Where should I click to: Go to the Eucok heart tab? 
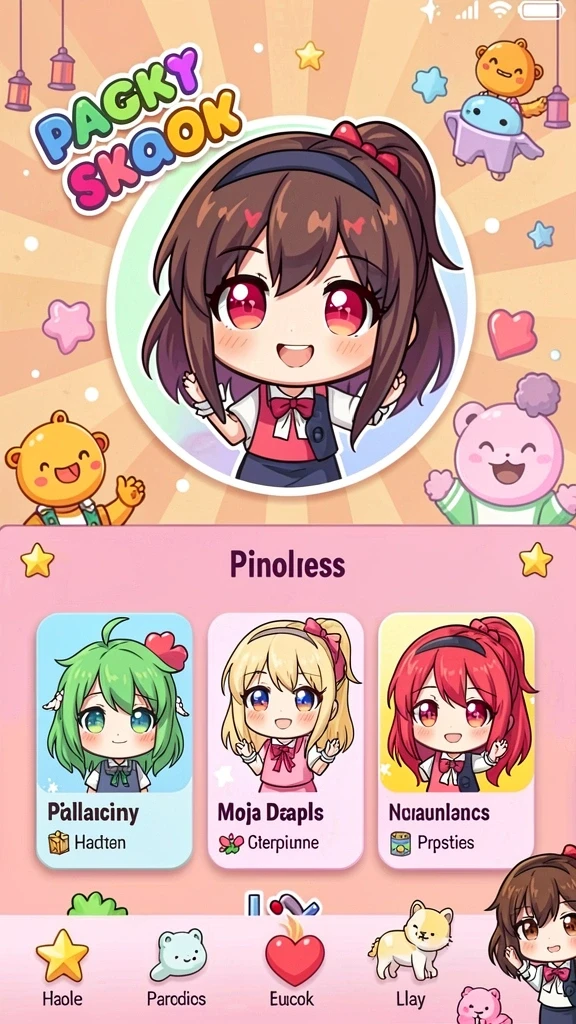point(295,968)
